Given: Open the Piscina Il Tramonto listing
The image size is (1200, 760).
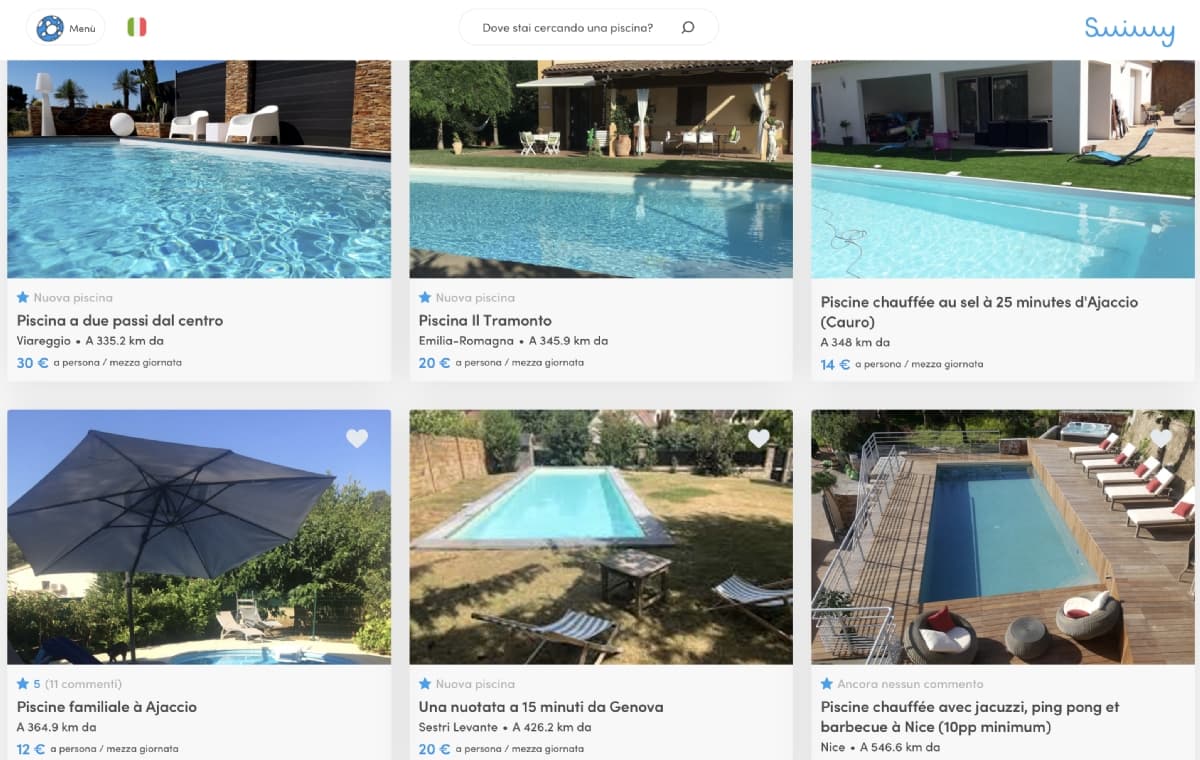Looking at the screenshot, I should [485, 321].
